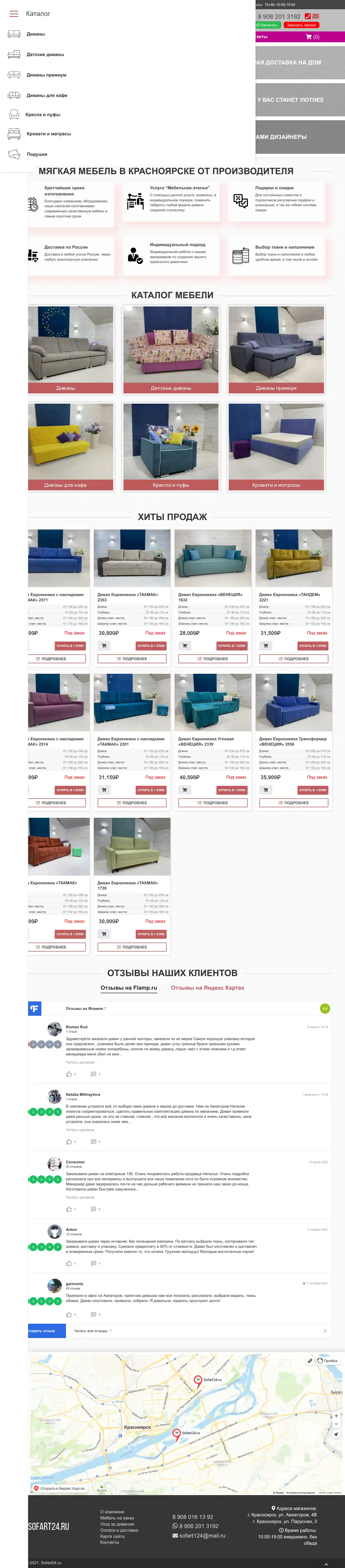
Task: Open Подушки menu category
Action: [37, 154]
